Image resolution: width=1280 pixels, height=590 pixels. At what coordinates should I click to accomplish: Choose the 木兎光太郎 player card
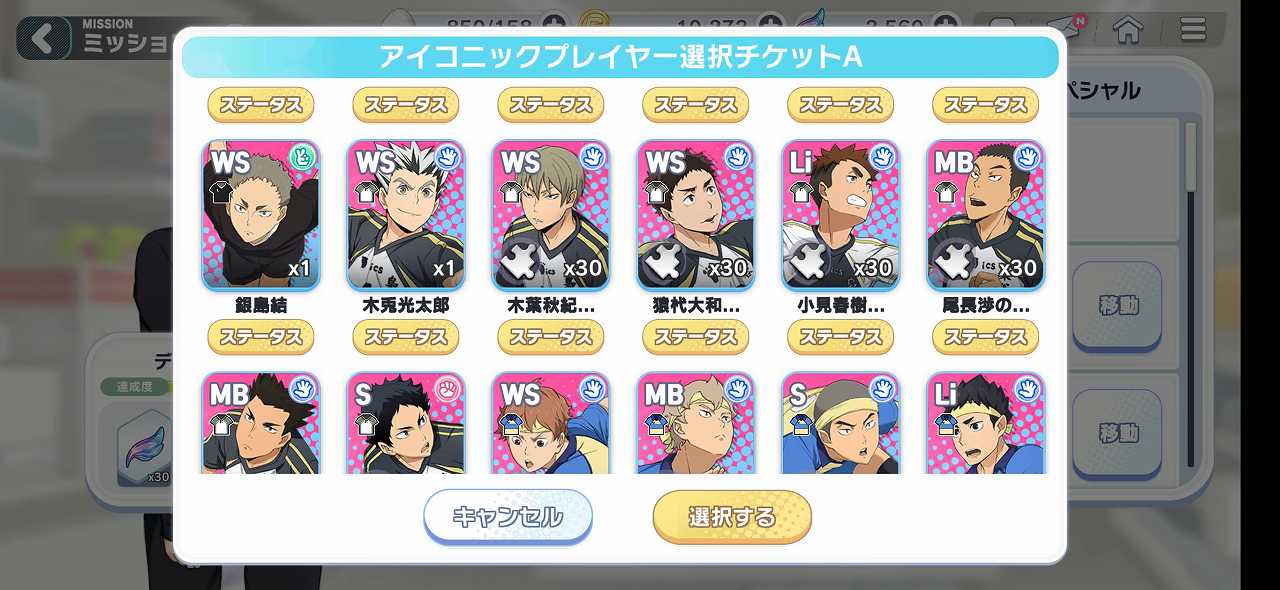point(406,215)
